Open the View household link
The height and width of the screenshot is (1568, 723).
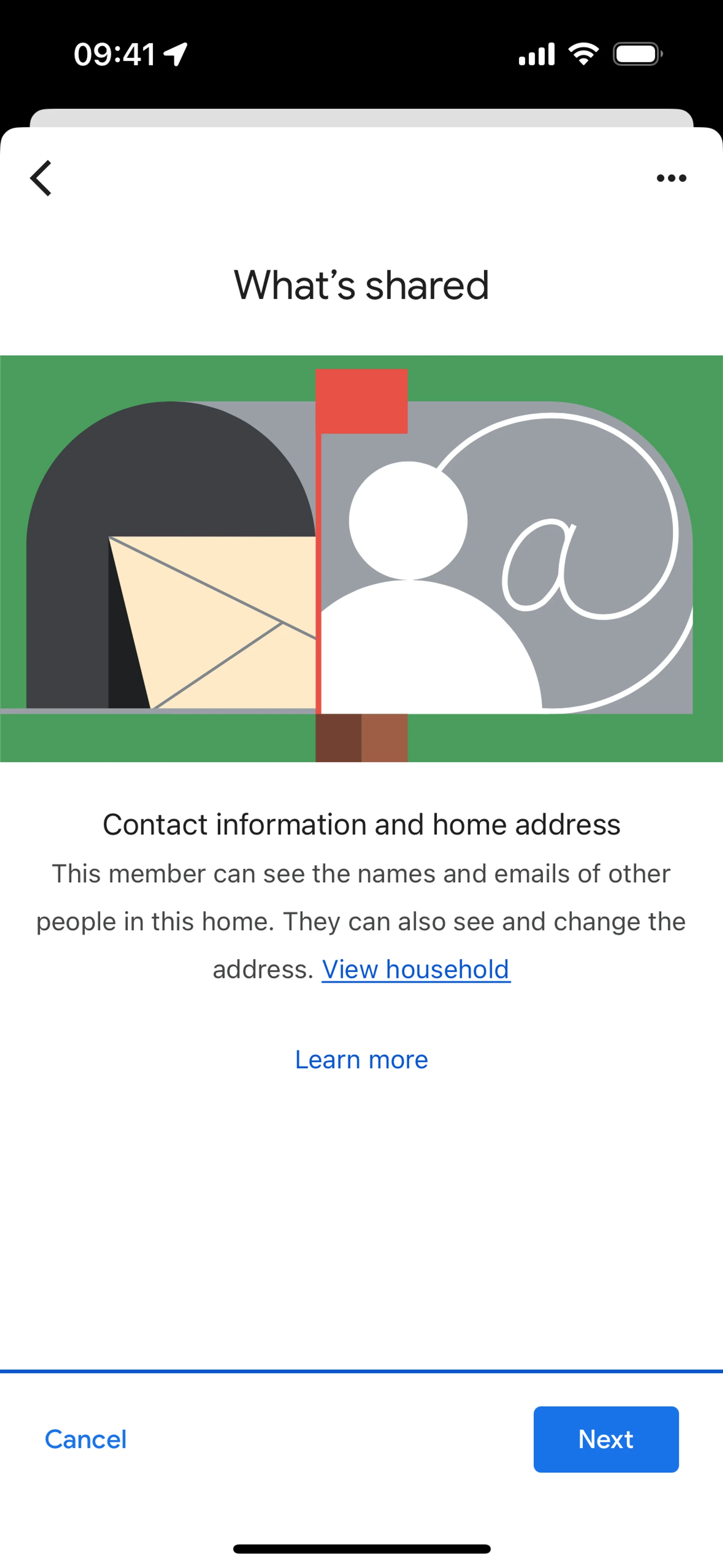point(416,970)
